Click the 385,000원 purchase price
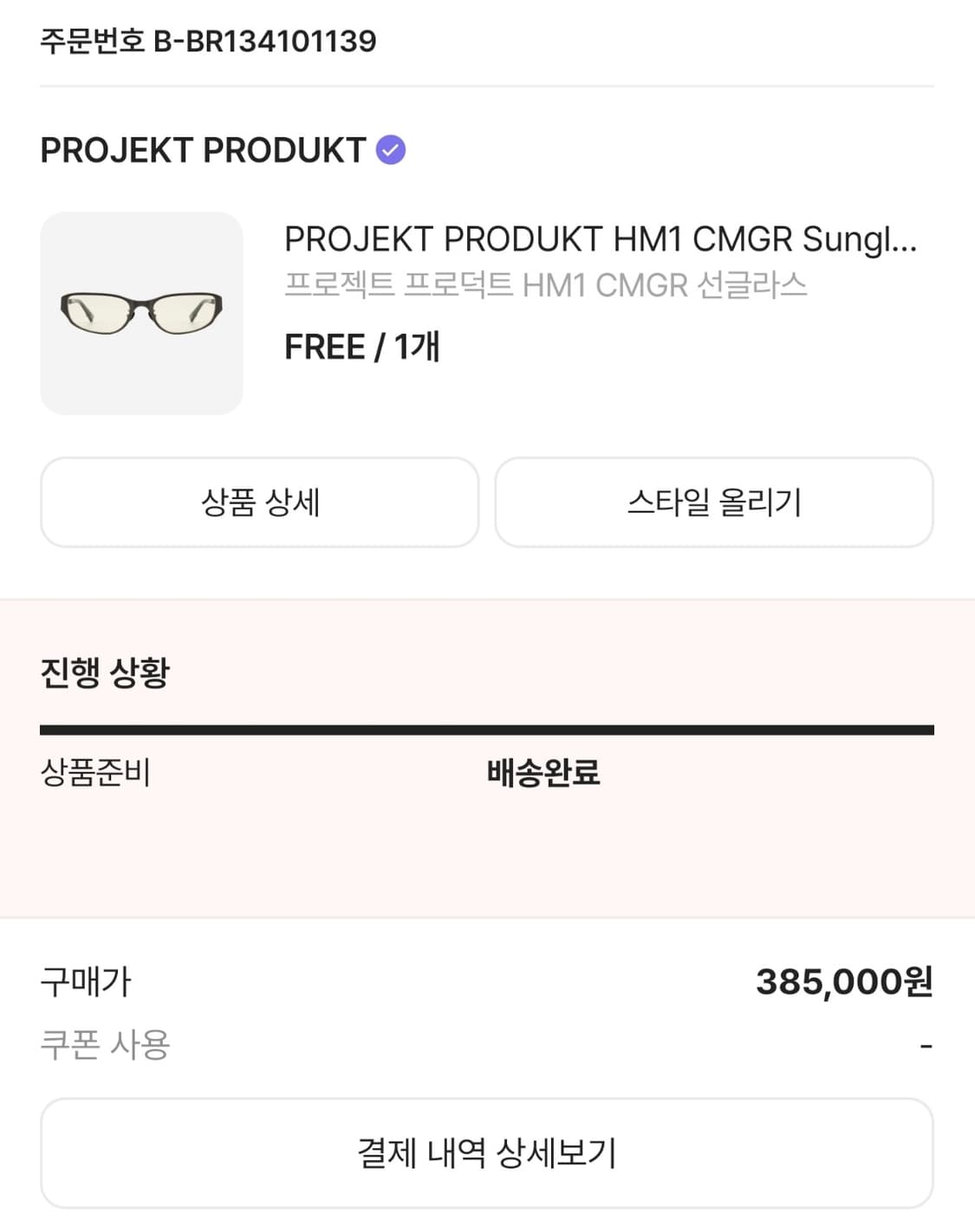The width and height of the screenshot is (975, 1232). 842,982
